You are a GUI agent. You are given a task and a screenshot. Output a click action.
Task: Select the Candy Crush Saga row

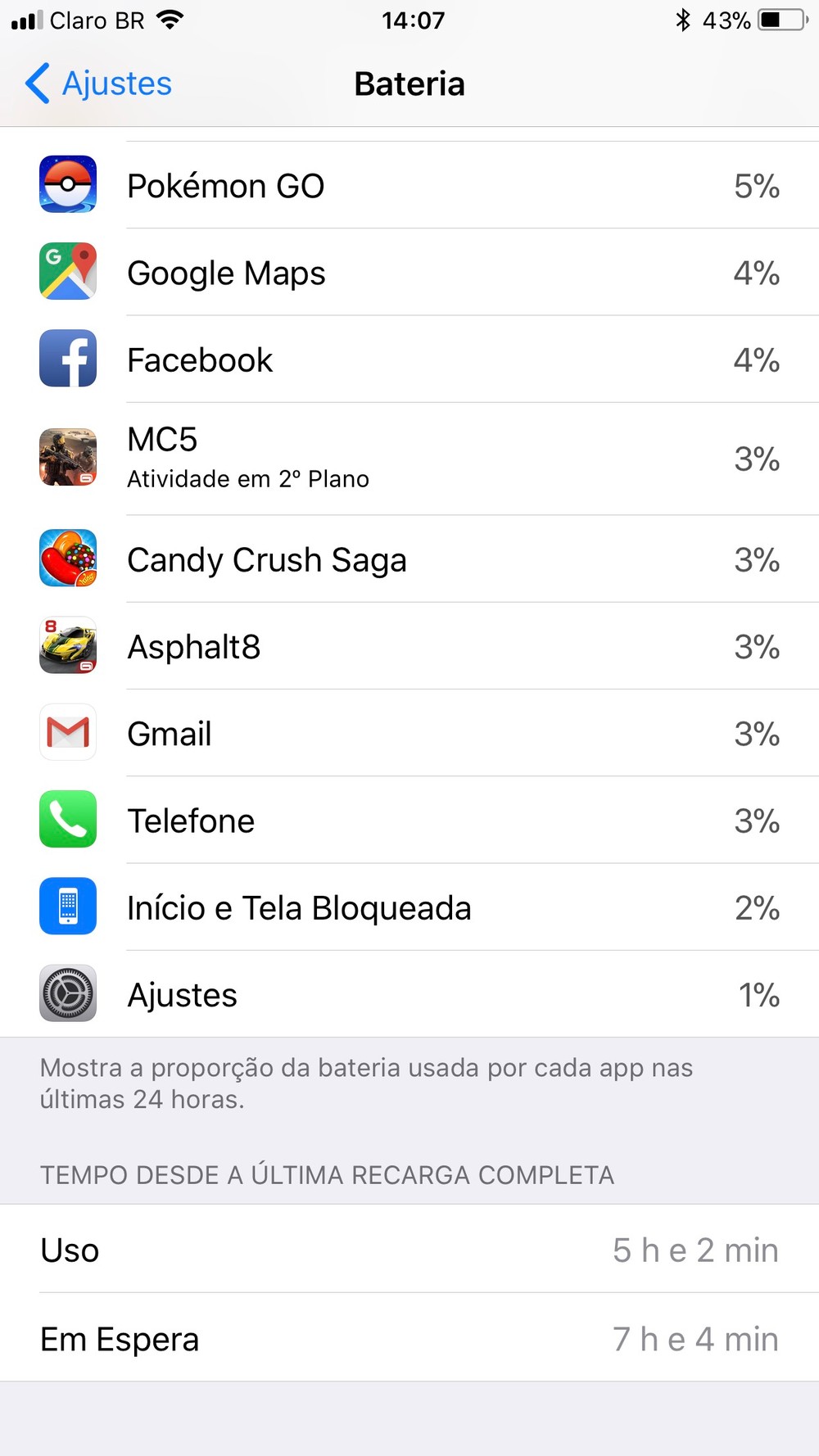[409, 559]
